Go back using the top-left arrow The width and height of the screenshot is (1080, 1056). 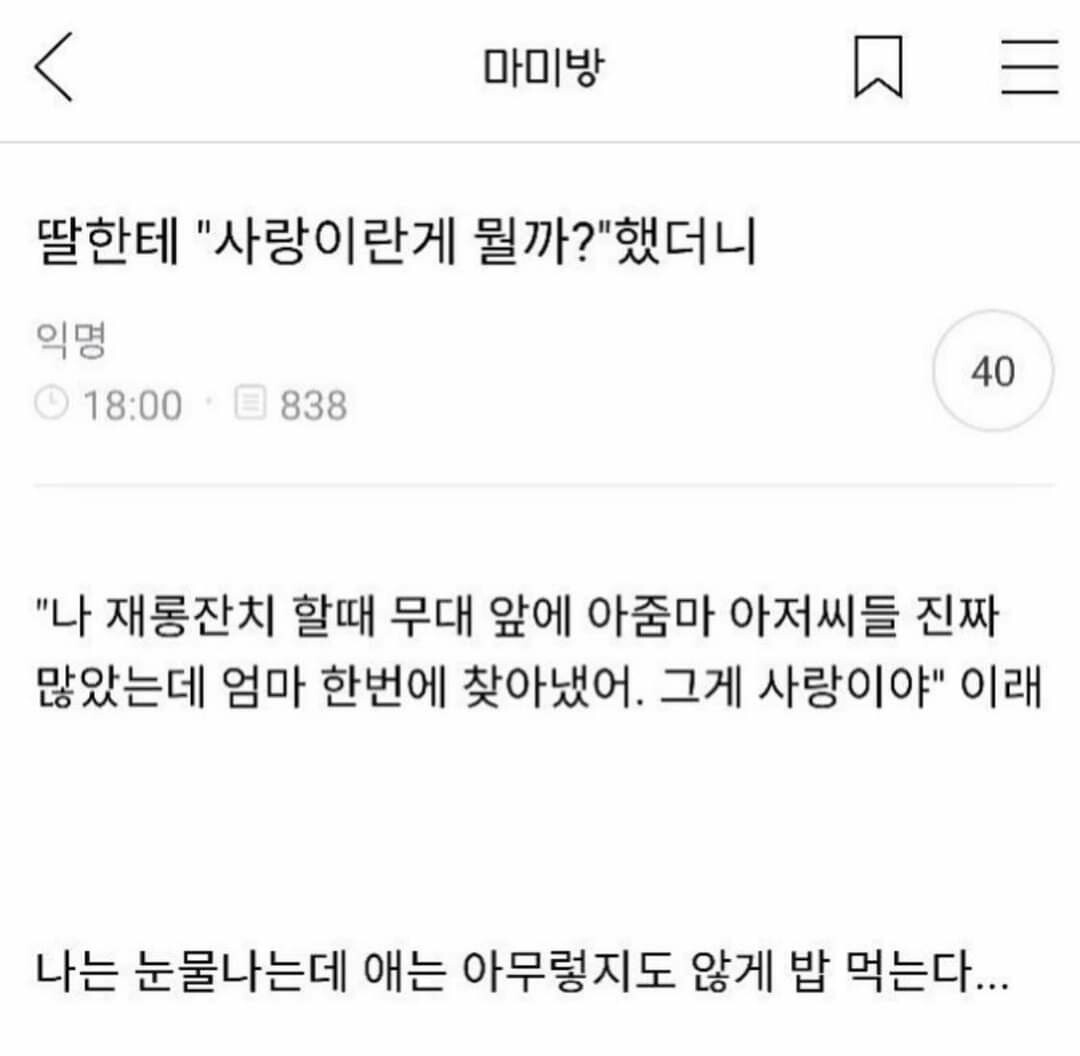(53, 68)
